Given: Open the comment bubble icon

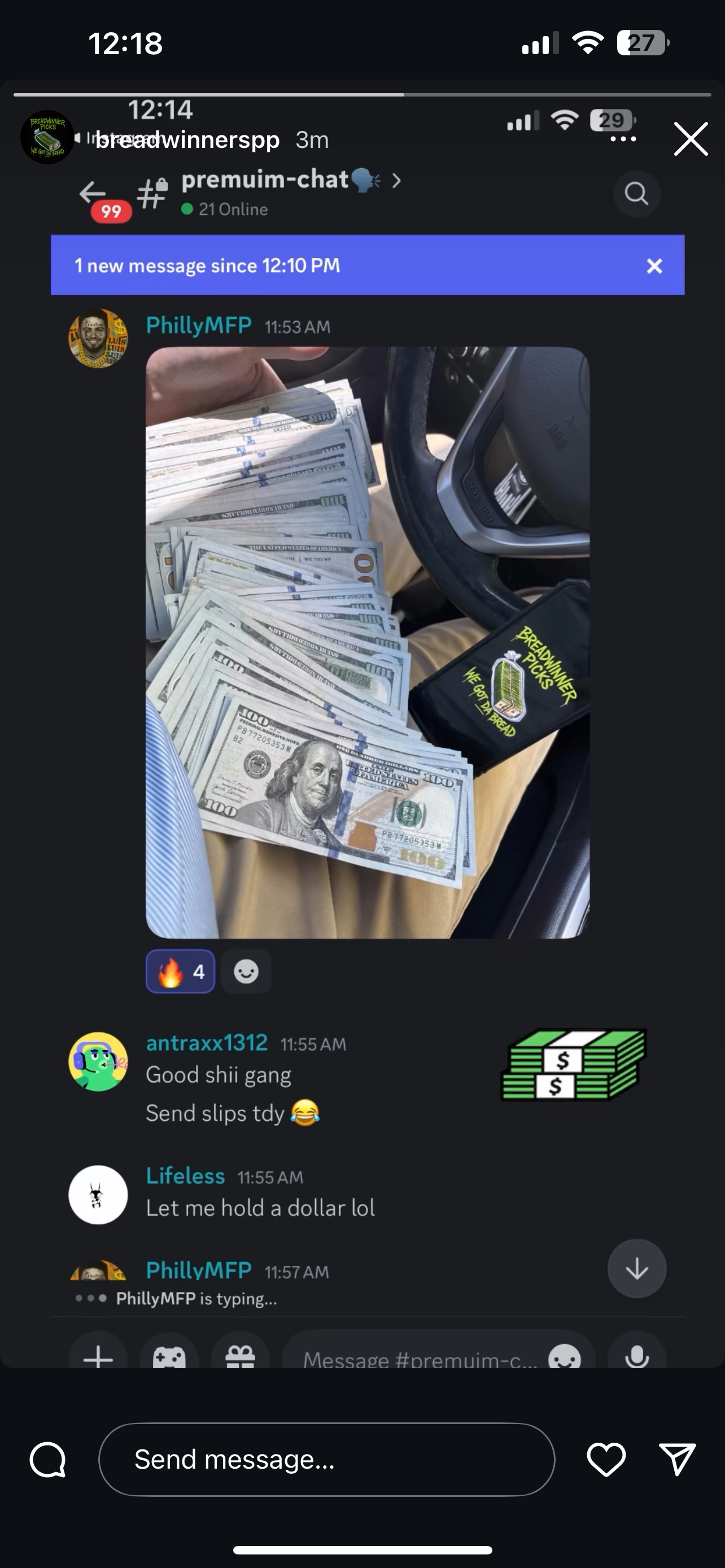Looking at the screenshot, I should coord(48,1459).
